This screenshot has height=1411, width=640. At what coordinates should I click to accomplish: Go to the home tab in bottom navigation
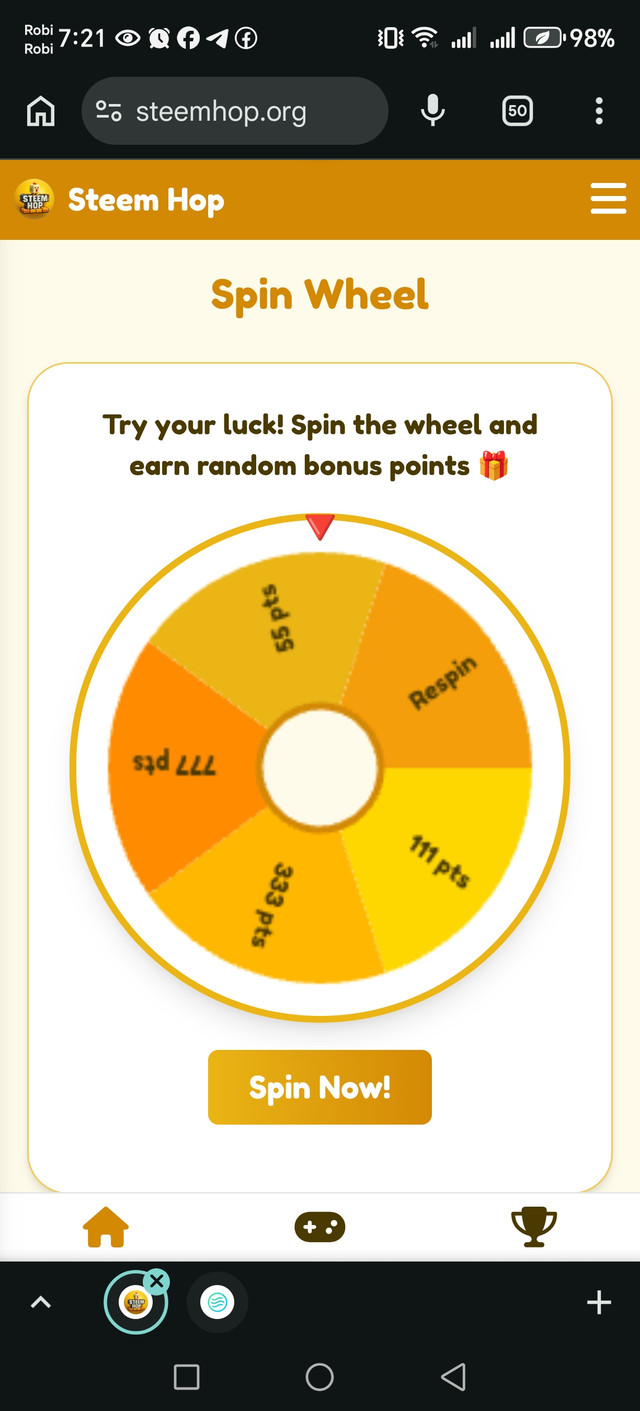click(x=106, y=1227)
